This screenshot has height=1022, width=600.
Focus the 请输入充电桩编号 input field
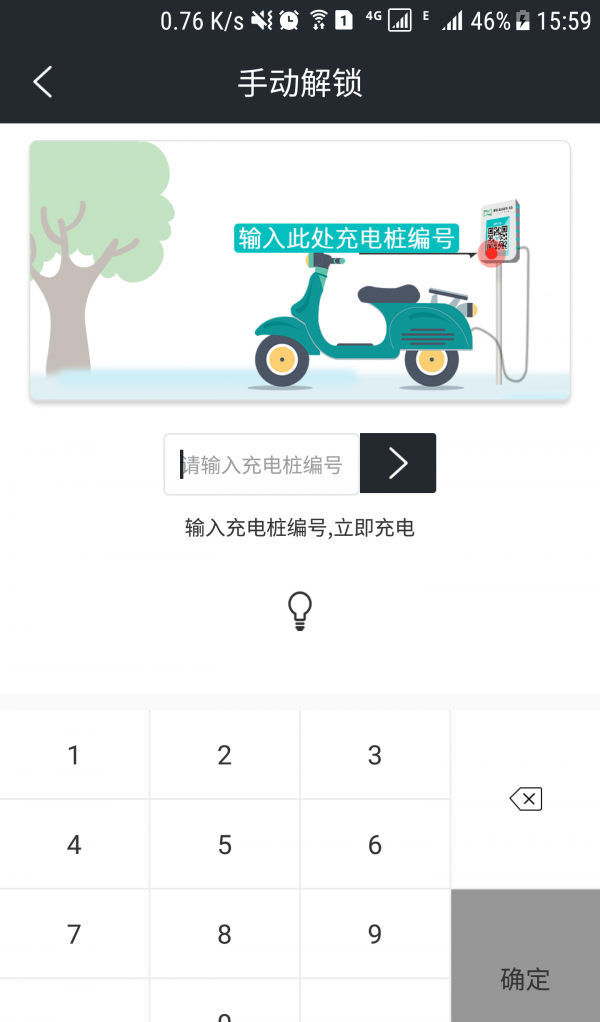pyautogui.click(x=262, y=464)
